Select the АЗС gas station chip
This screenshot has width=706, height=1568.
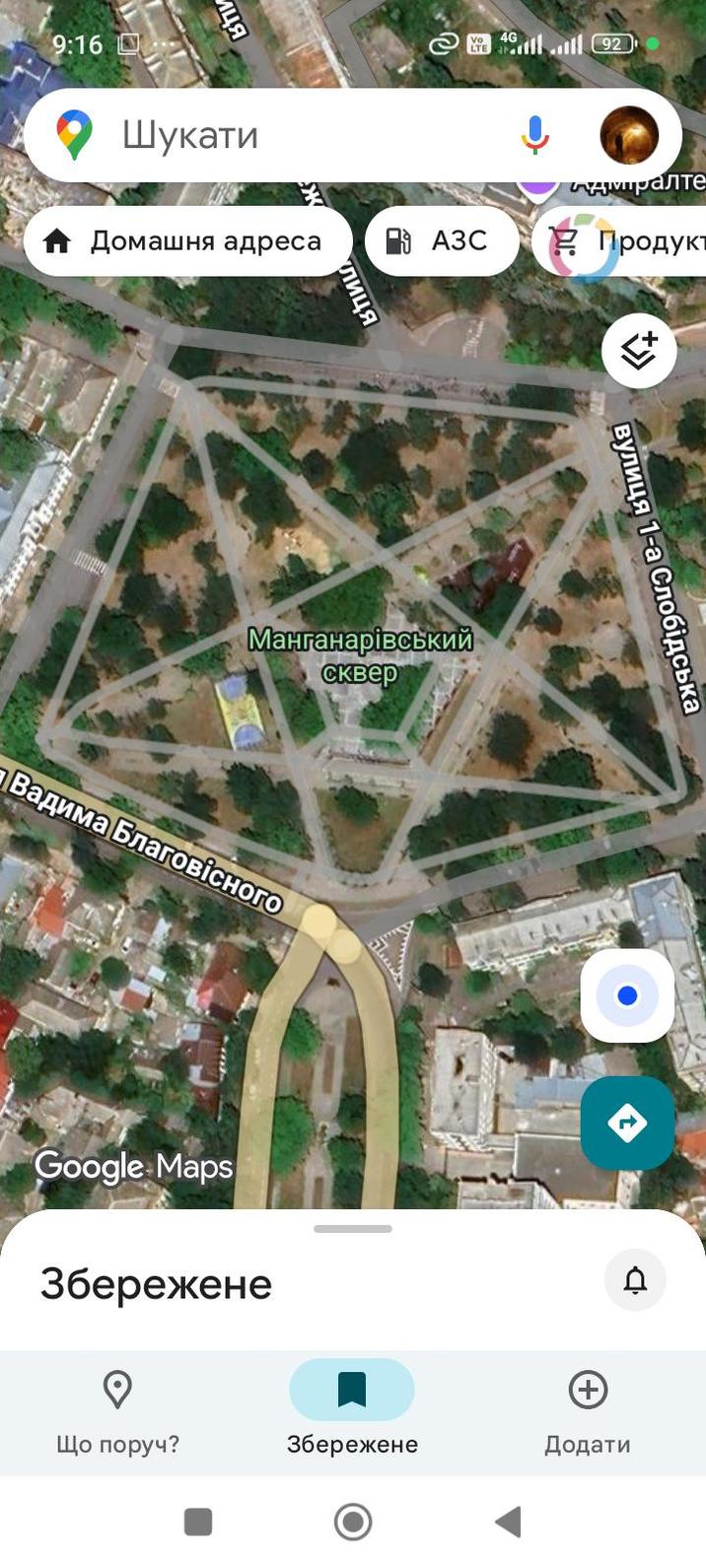pyautogui.click(x=442, y=241)
